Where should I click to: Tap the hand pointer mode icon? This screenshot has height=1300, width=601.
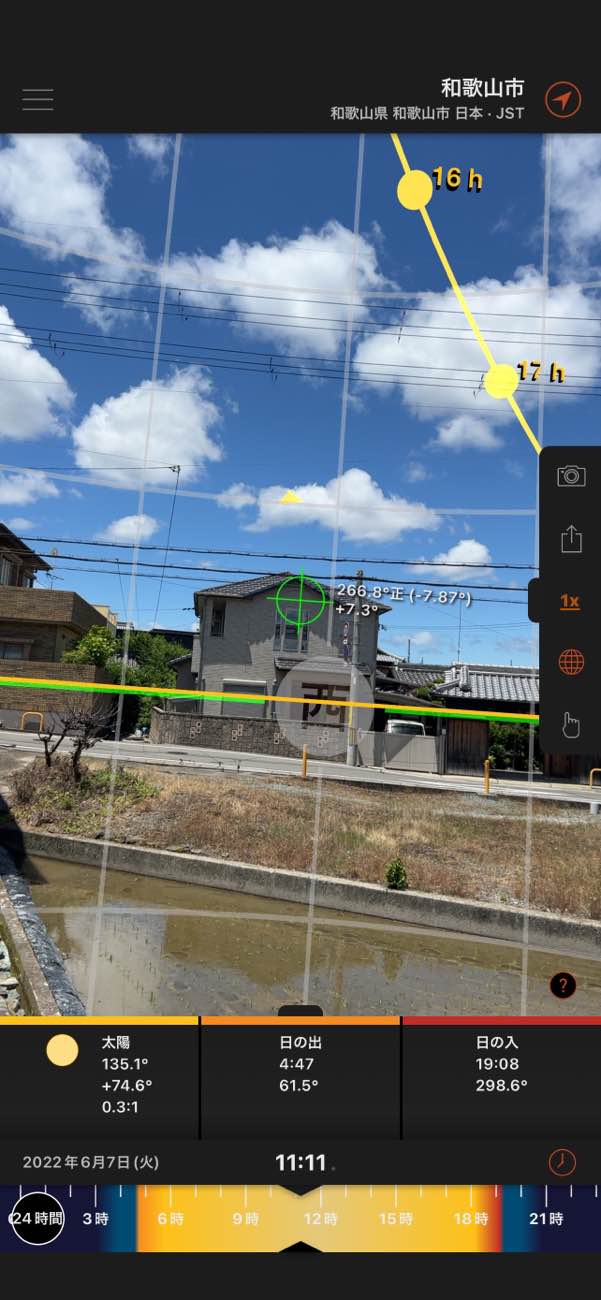tap(571, 725)
